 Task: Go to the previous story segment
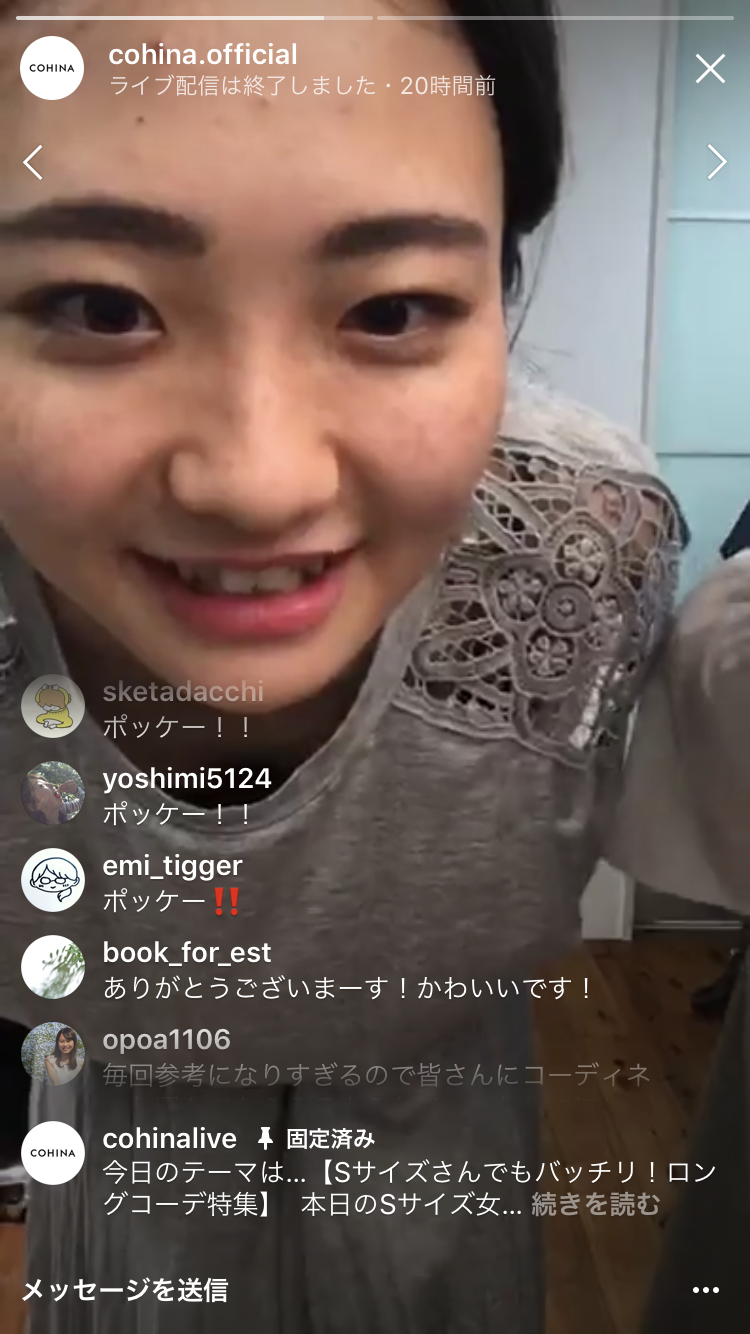tap(33, 162)
